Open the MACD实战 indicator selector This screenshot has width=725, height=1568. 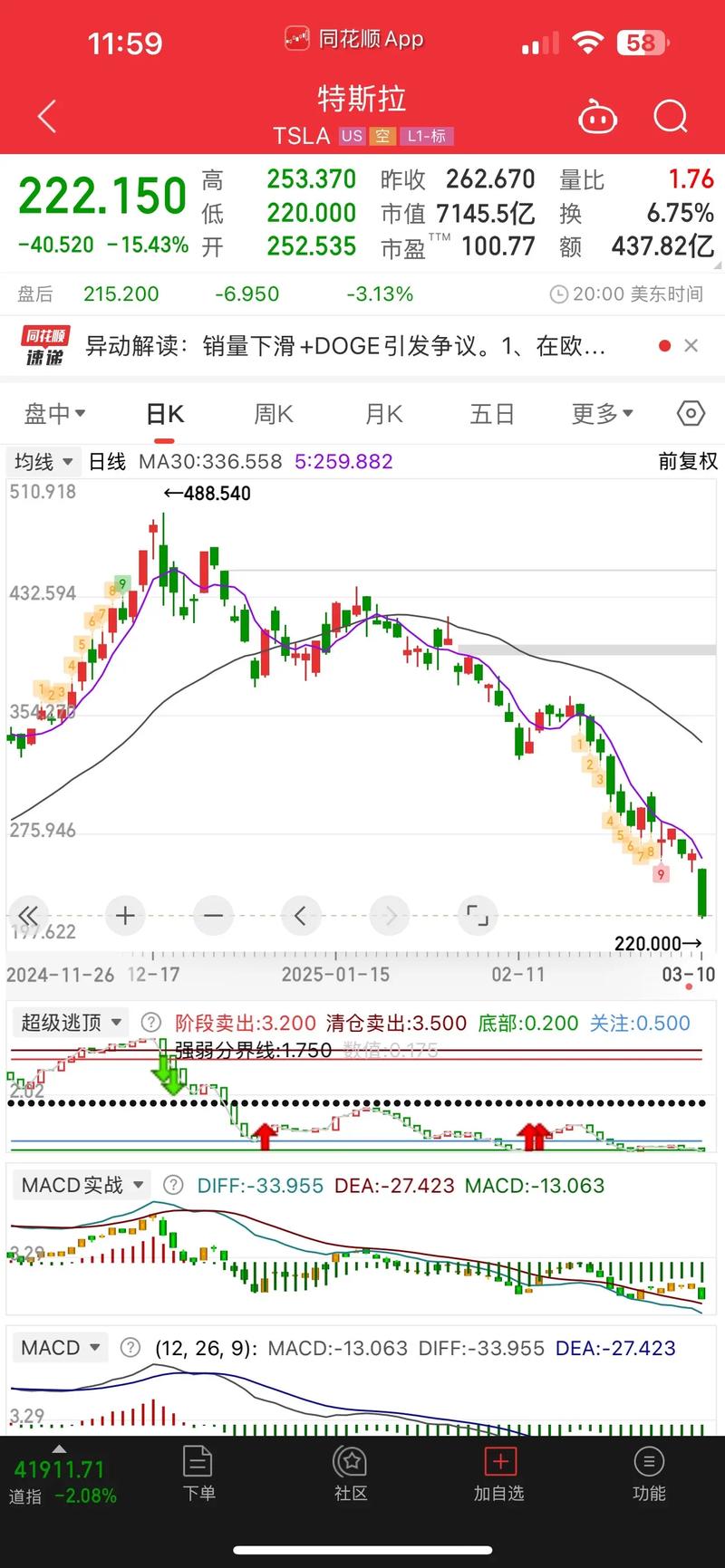click(80, 1184)
